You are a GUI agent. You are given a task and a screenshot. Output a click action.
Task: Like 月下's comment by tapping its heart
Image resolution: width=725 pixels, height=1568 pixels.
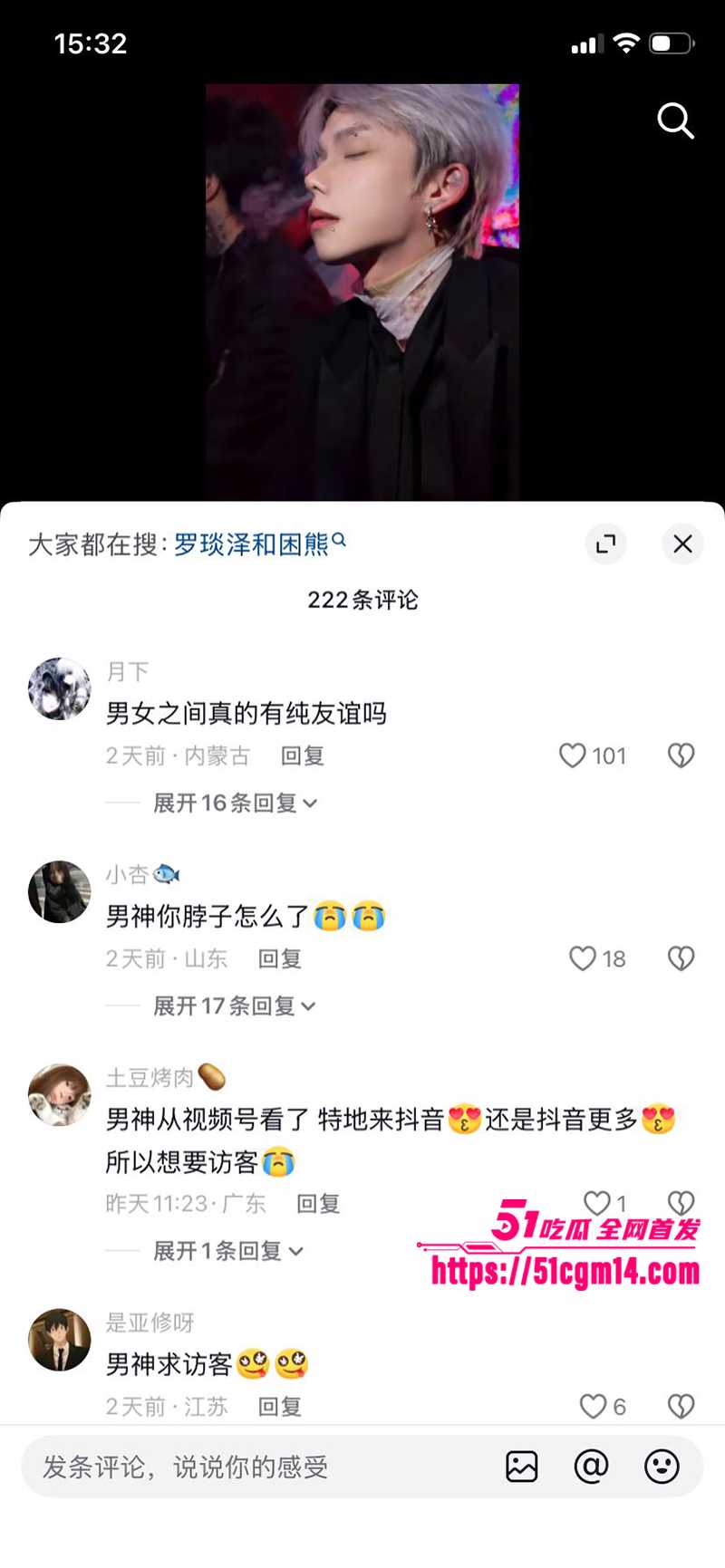(572, 755)
